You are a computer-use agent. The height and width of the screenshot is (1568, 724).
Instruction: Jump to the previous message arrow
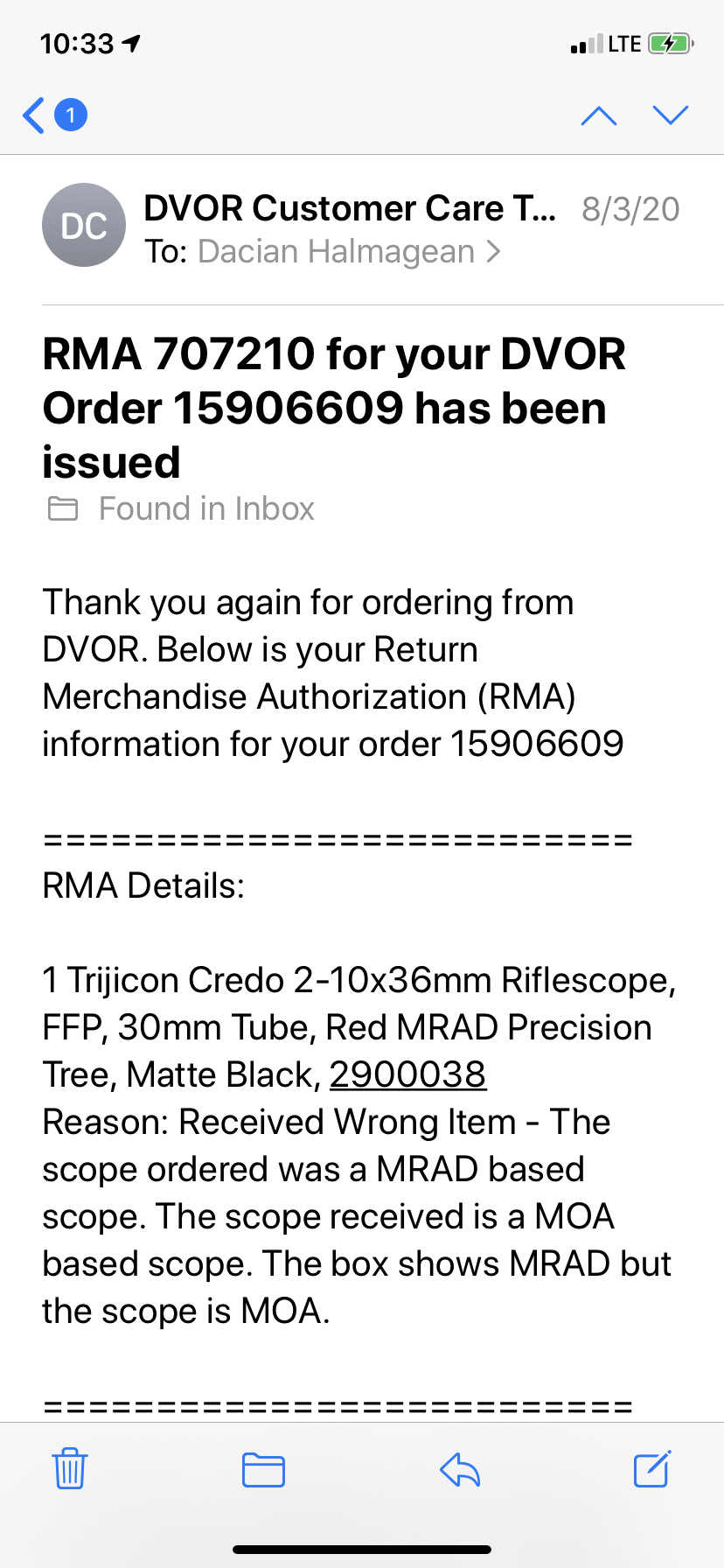599,115
